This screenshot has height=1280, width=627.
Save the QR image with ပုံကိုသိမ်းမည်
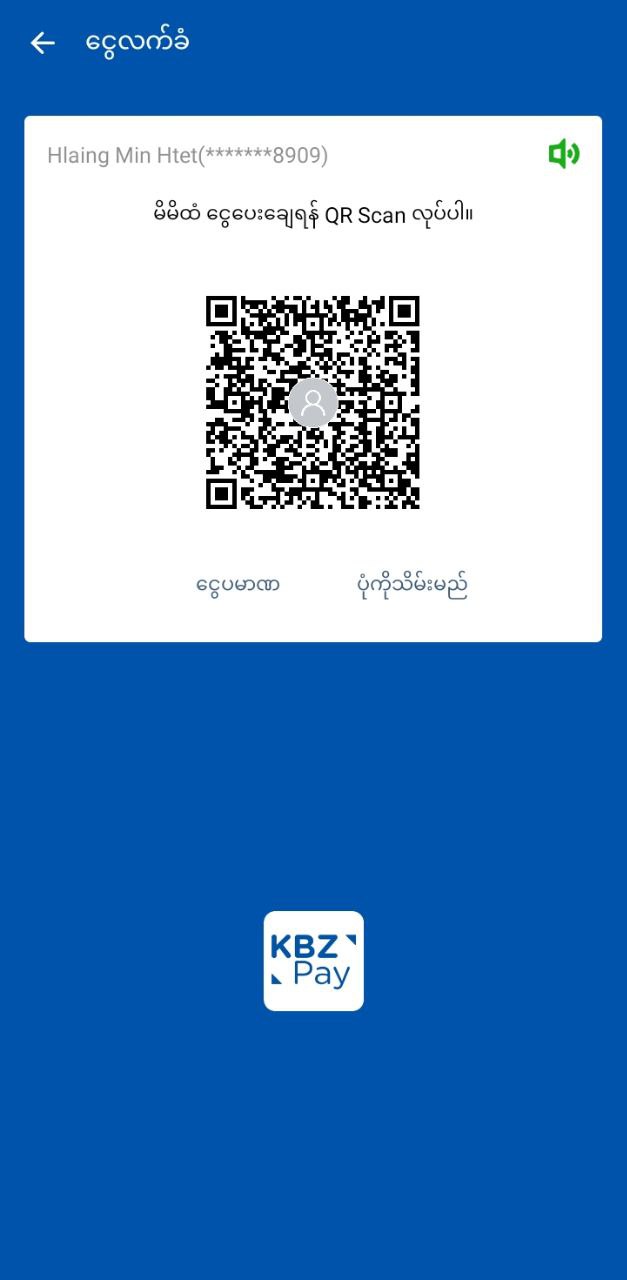click(412, 584)
